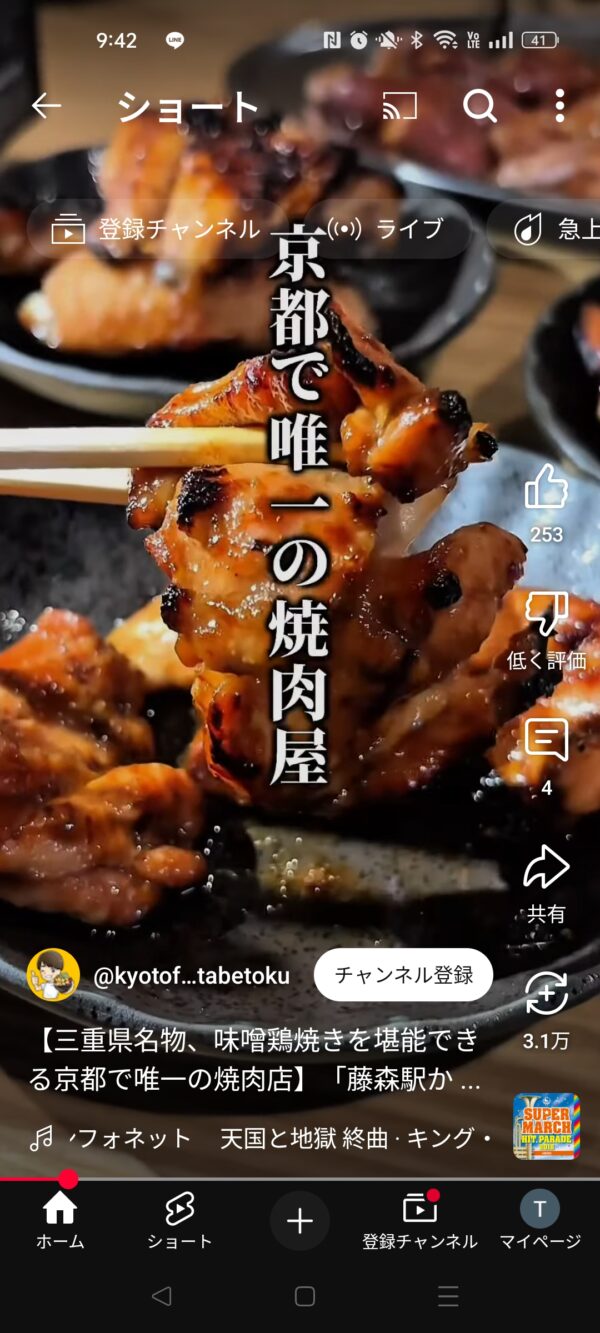
Task: Tap the system recent apps button
Action: [448, 1297]
